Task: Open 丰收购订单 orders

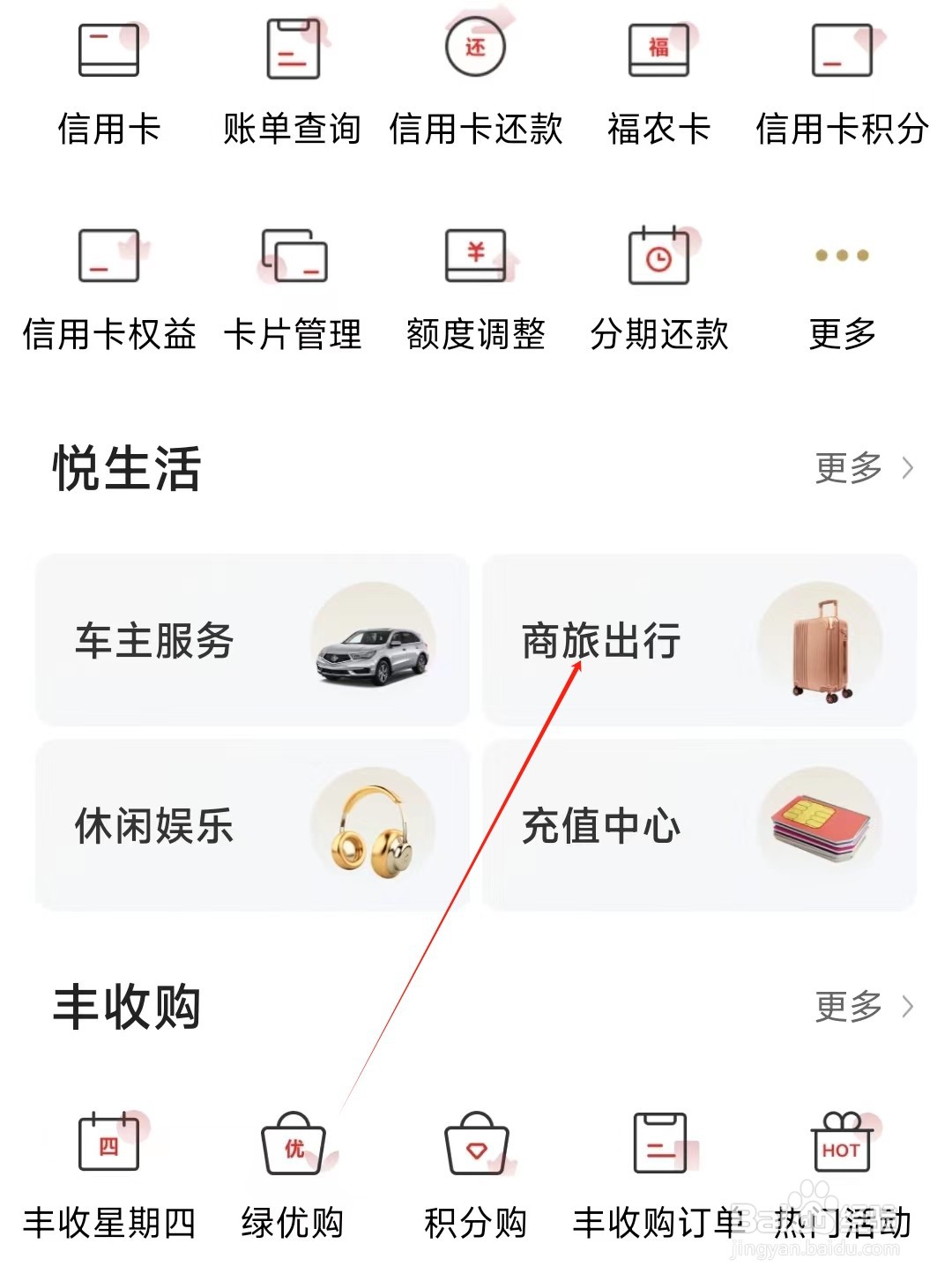Action: (x=658, y=1177)
